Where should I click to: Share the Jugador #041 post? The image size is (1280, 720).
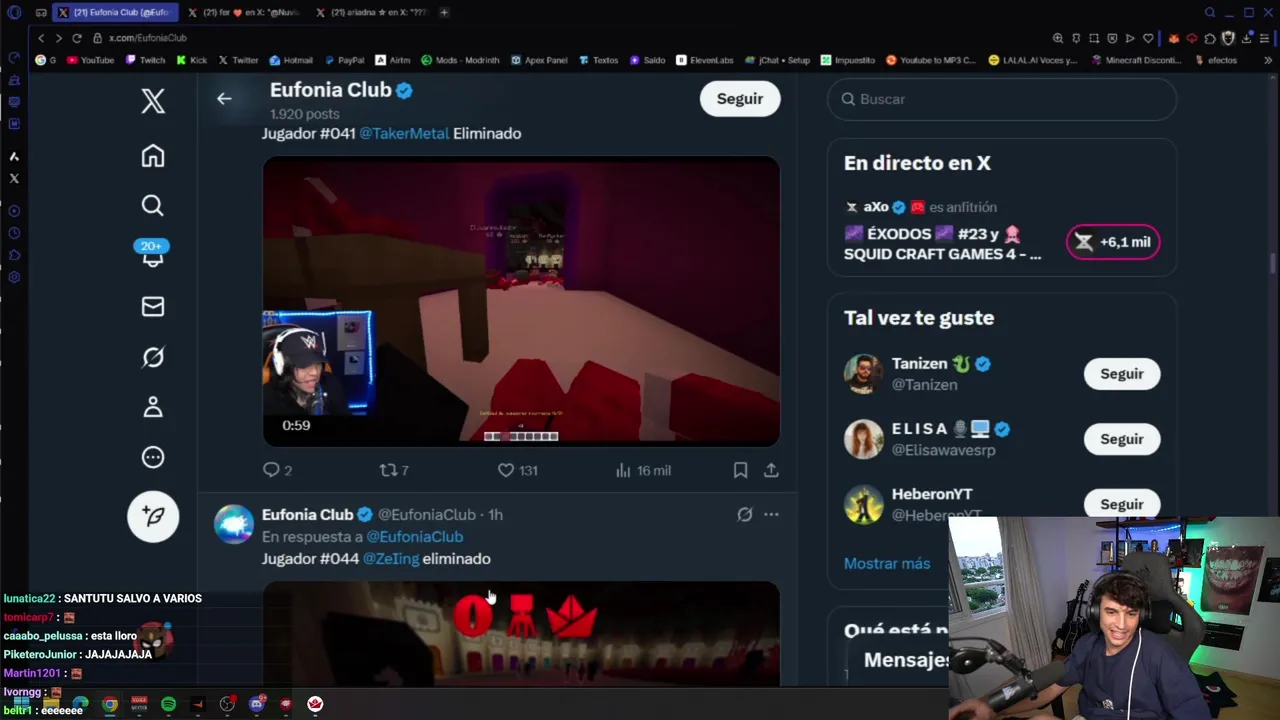point(771,470)
